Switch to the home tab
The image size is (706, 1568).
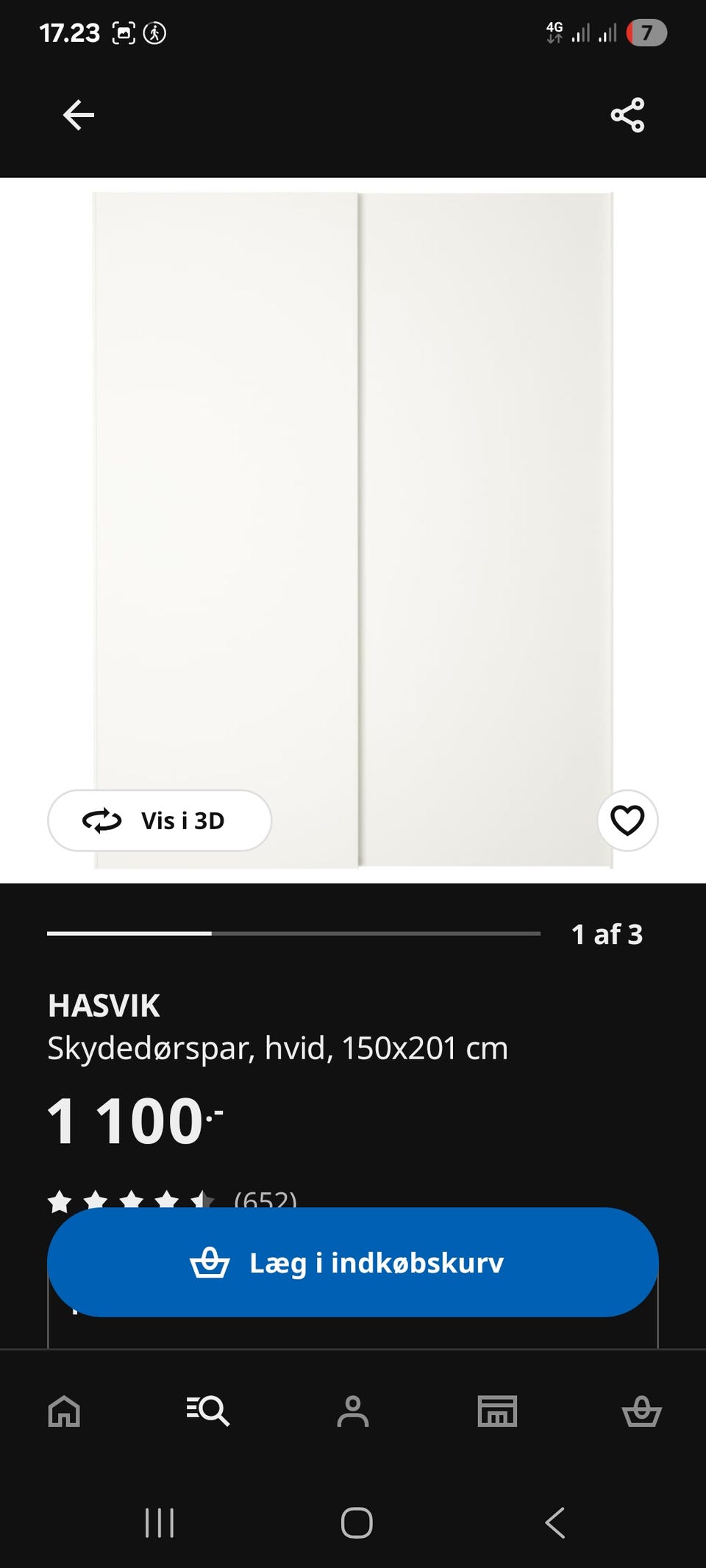[64, 1411]
